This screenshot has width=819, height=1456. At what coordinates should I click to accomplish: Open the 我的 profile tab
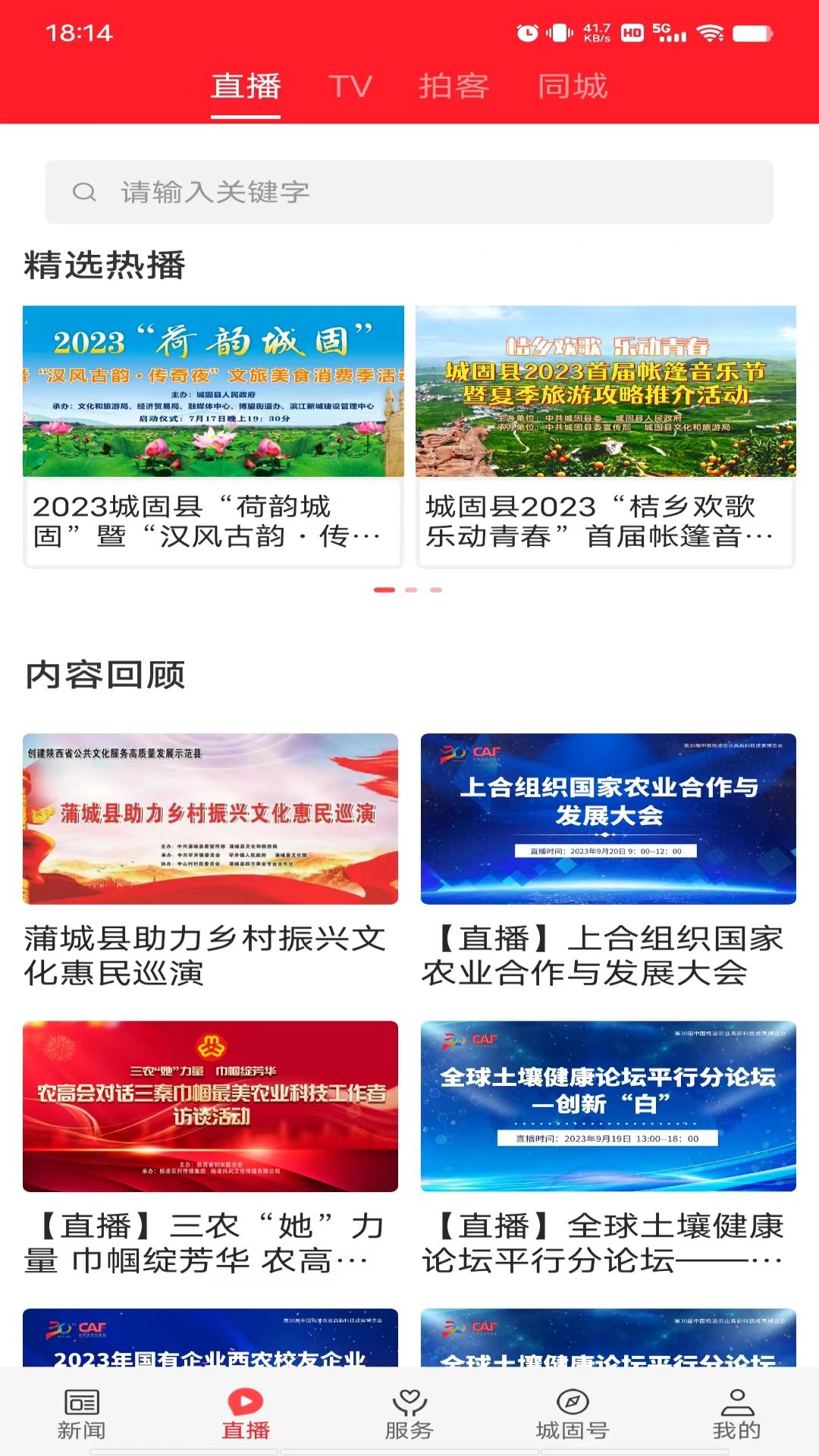click(736, 1414)
